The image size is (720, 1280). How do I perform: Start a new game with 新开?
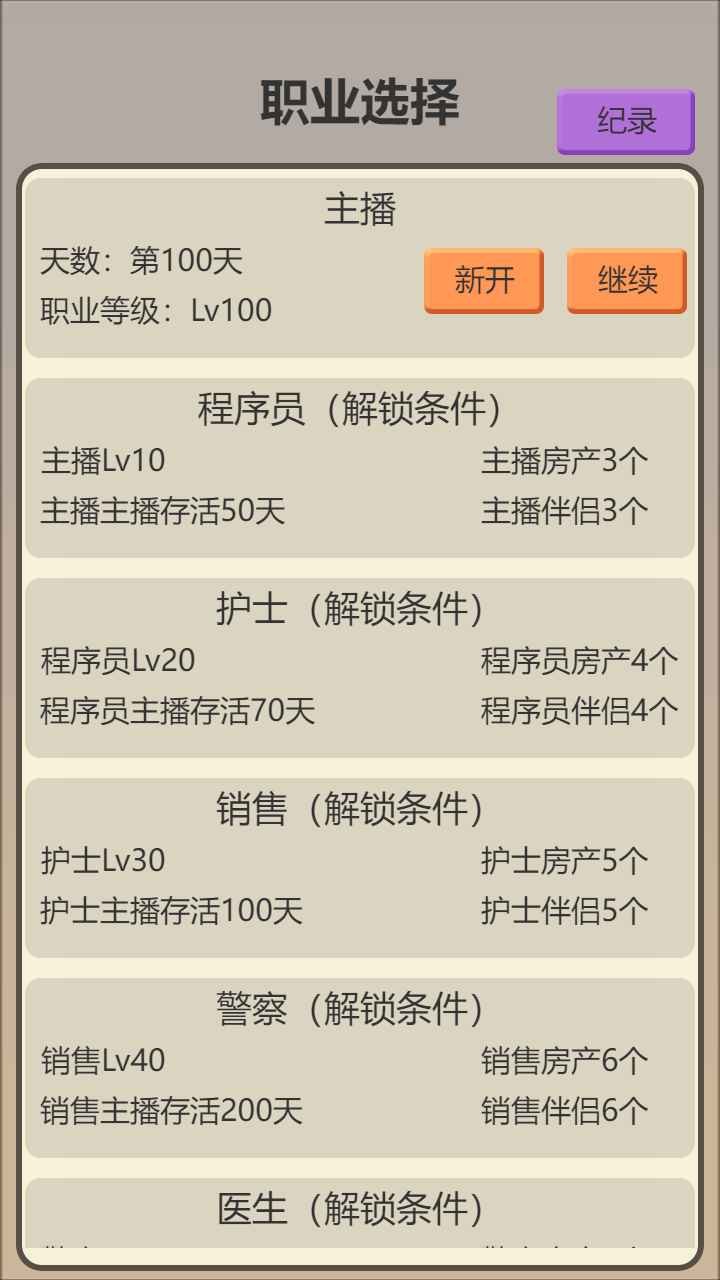pyautogui.click(x=484, y=280)
